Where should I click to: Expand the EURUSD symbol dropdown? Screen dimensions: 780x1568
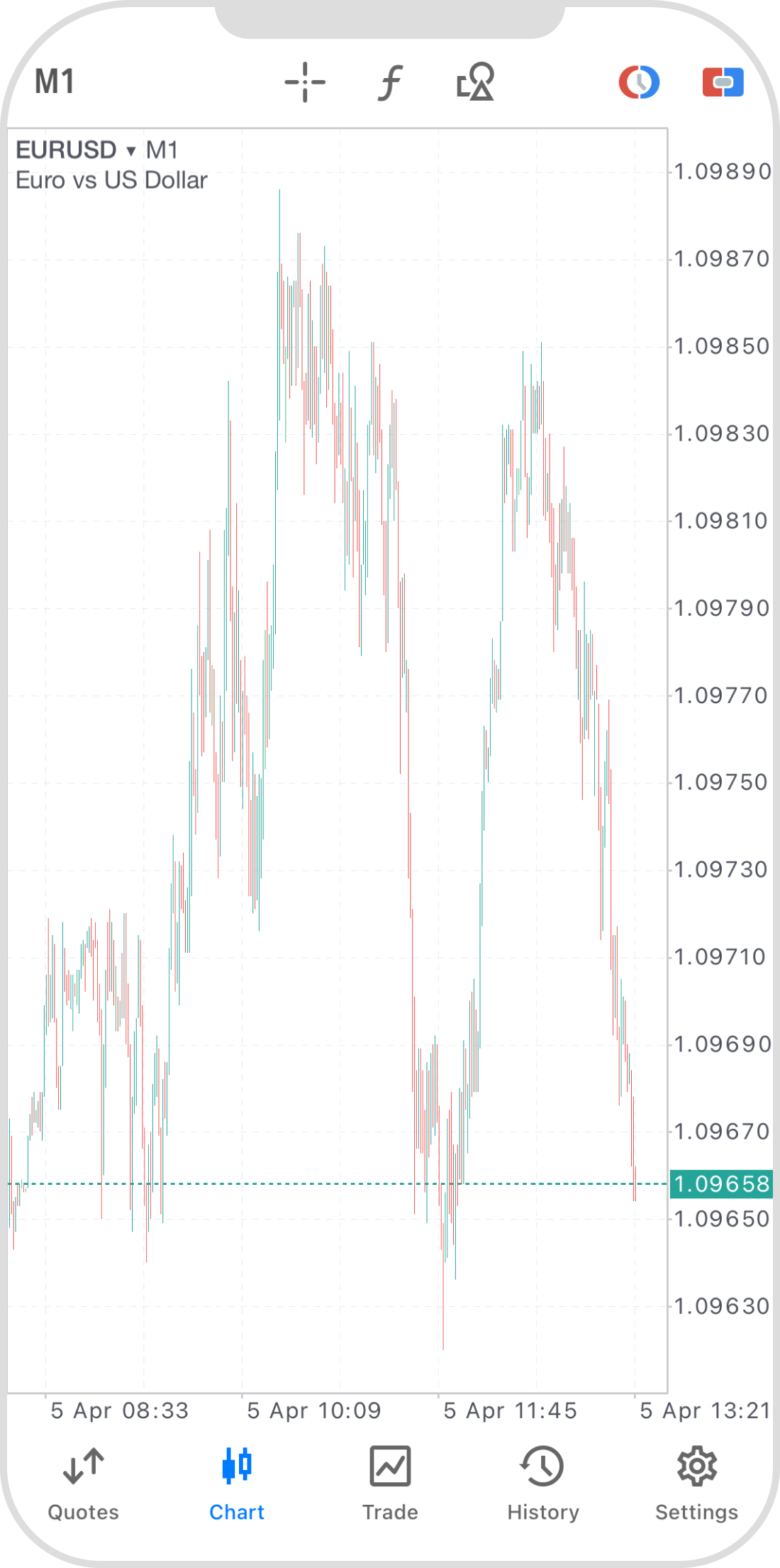[x=130, y=151]
